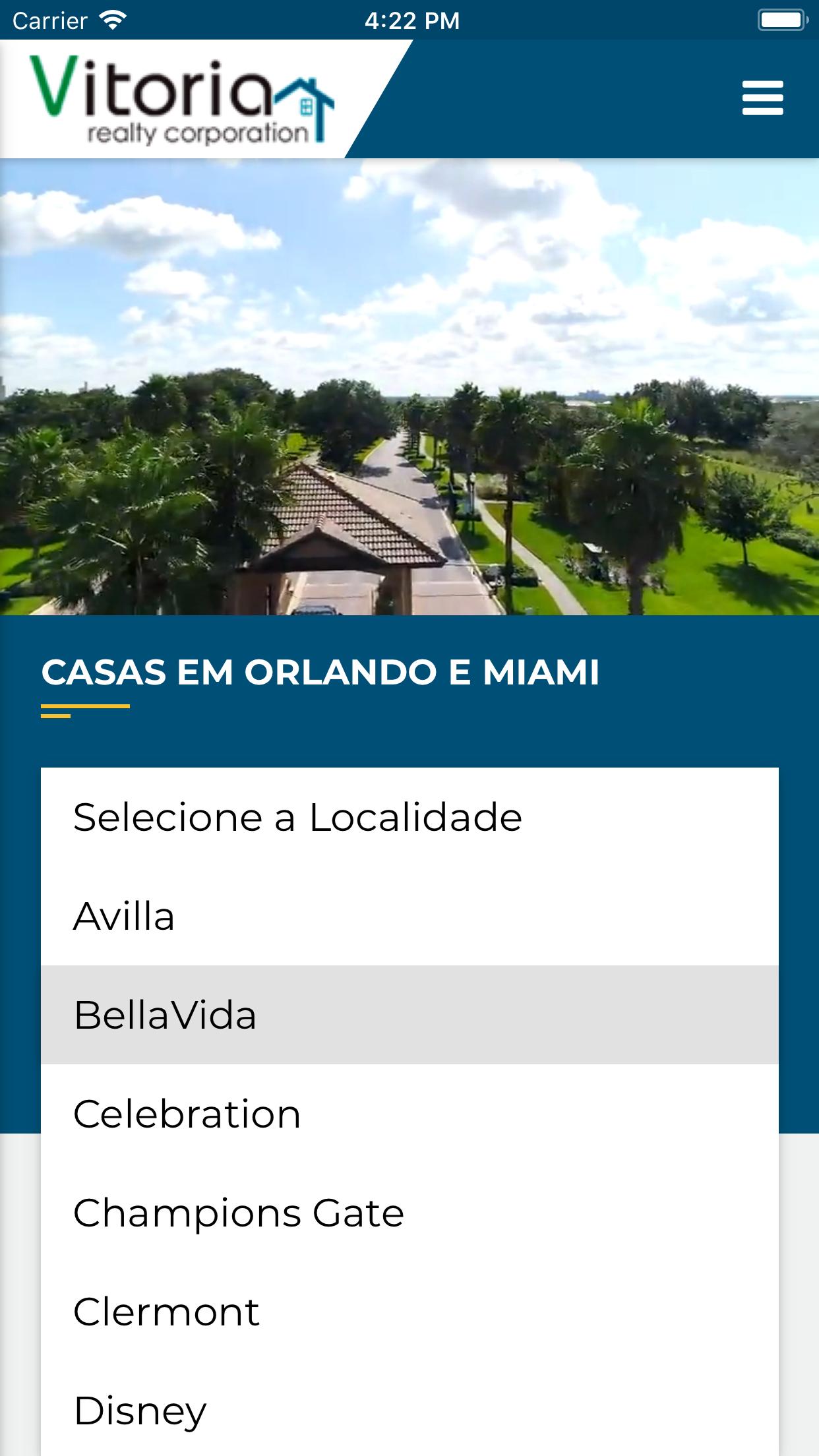Pick Champions Gate from the options
The image size is (819, 1456).
(237, 1213)
